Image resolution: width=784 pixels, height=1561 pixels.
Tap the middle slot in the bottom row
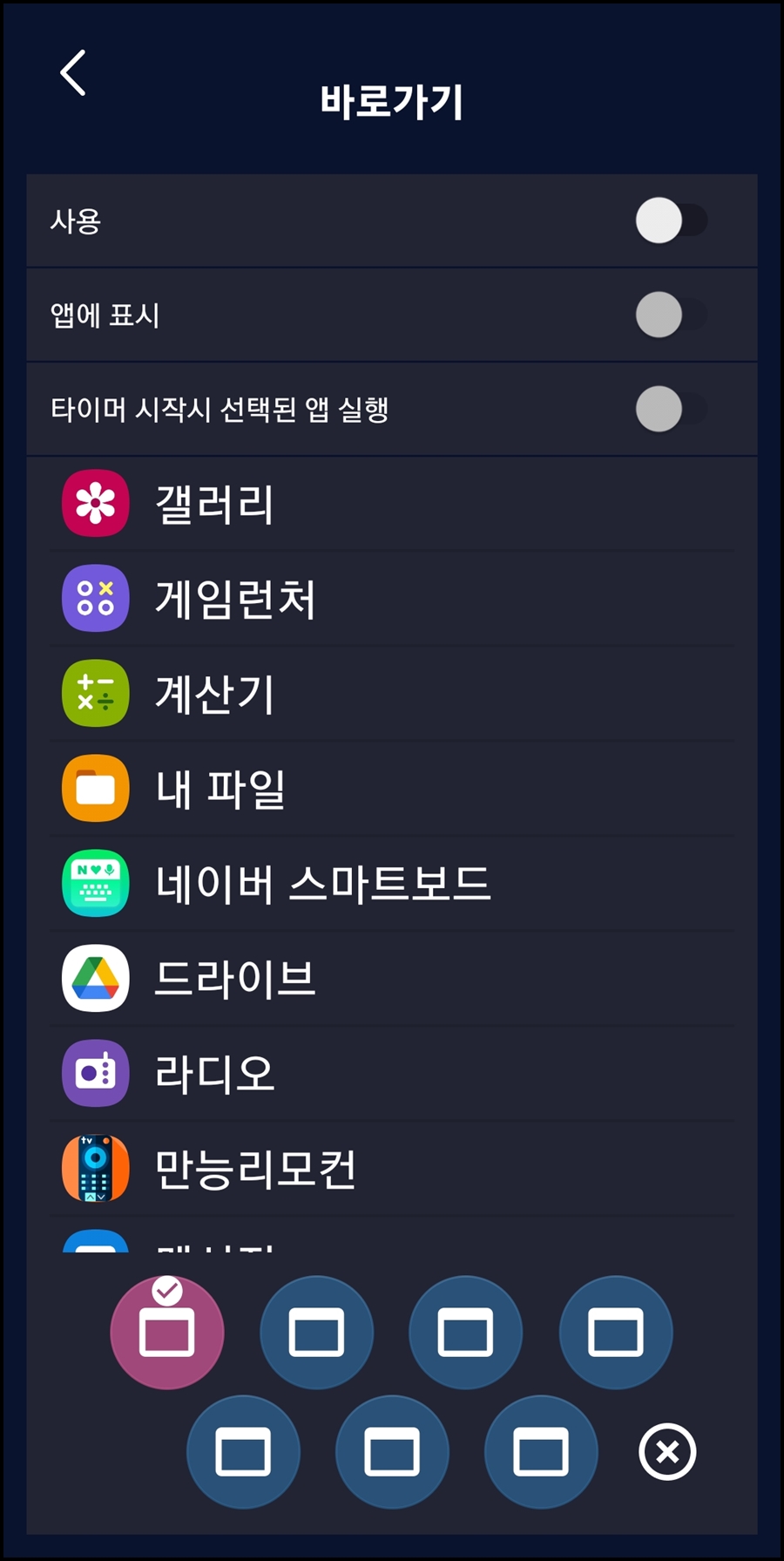[392, 1450]
